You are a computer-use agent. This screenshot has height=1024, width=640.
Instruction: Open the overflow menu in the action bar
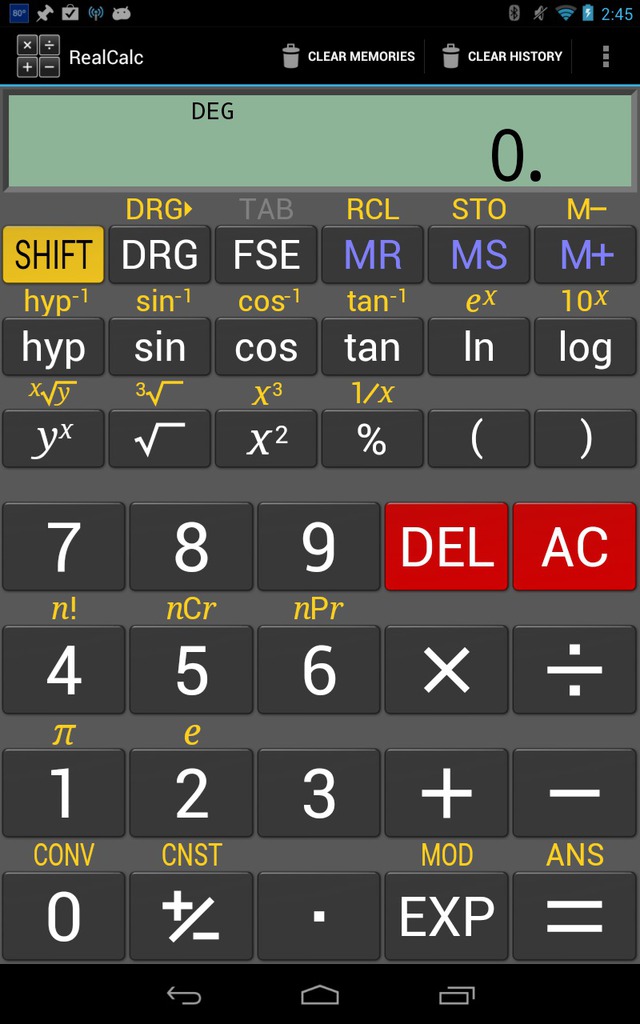click(x=605, y=57)
